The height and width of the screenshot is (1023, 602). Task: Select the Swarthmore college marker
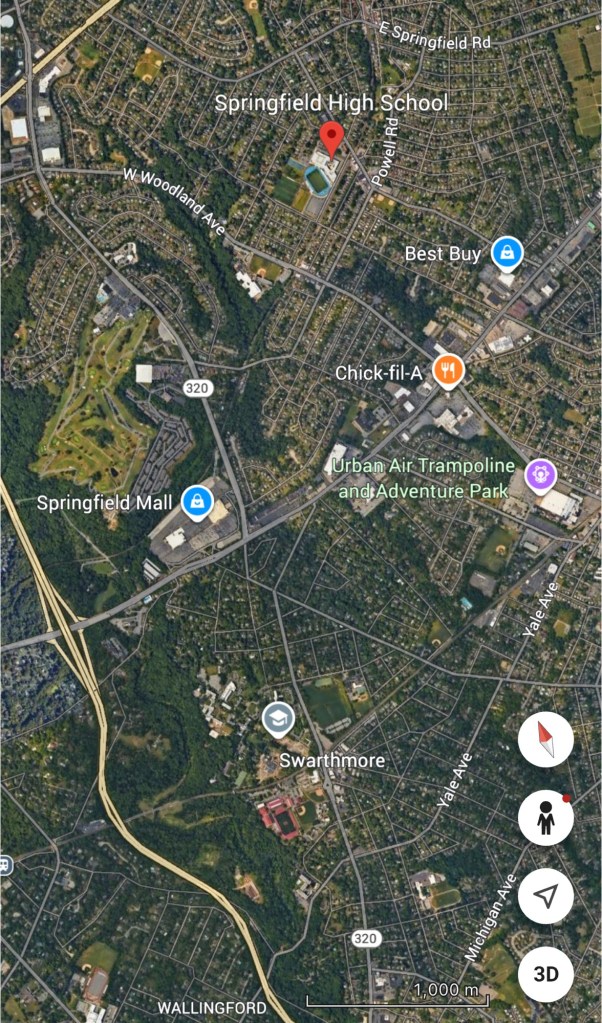277,719
